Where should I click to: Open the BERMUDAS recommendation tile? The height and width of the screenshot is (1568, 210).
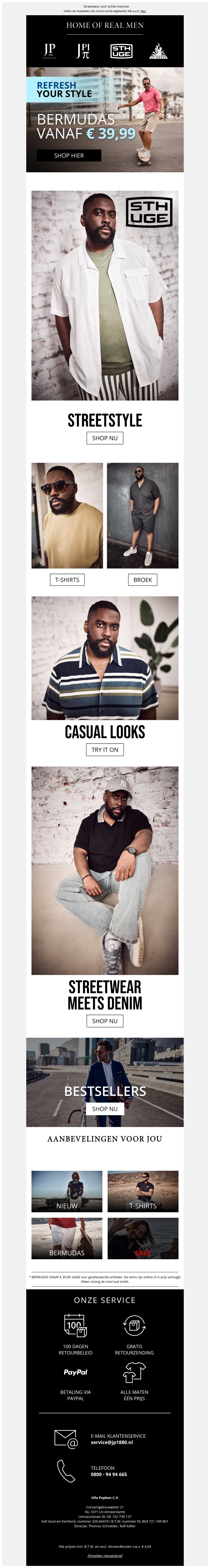pyautogui.click(x=67, y=1238)
